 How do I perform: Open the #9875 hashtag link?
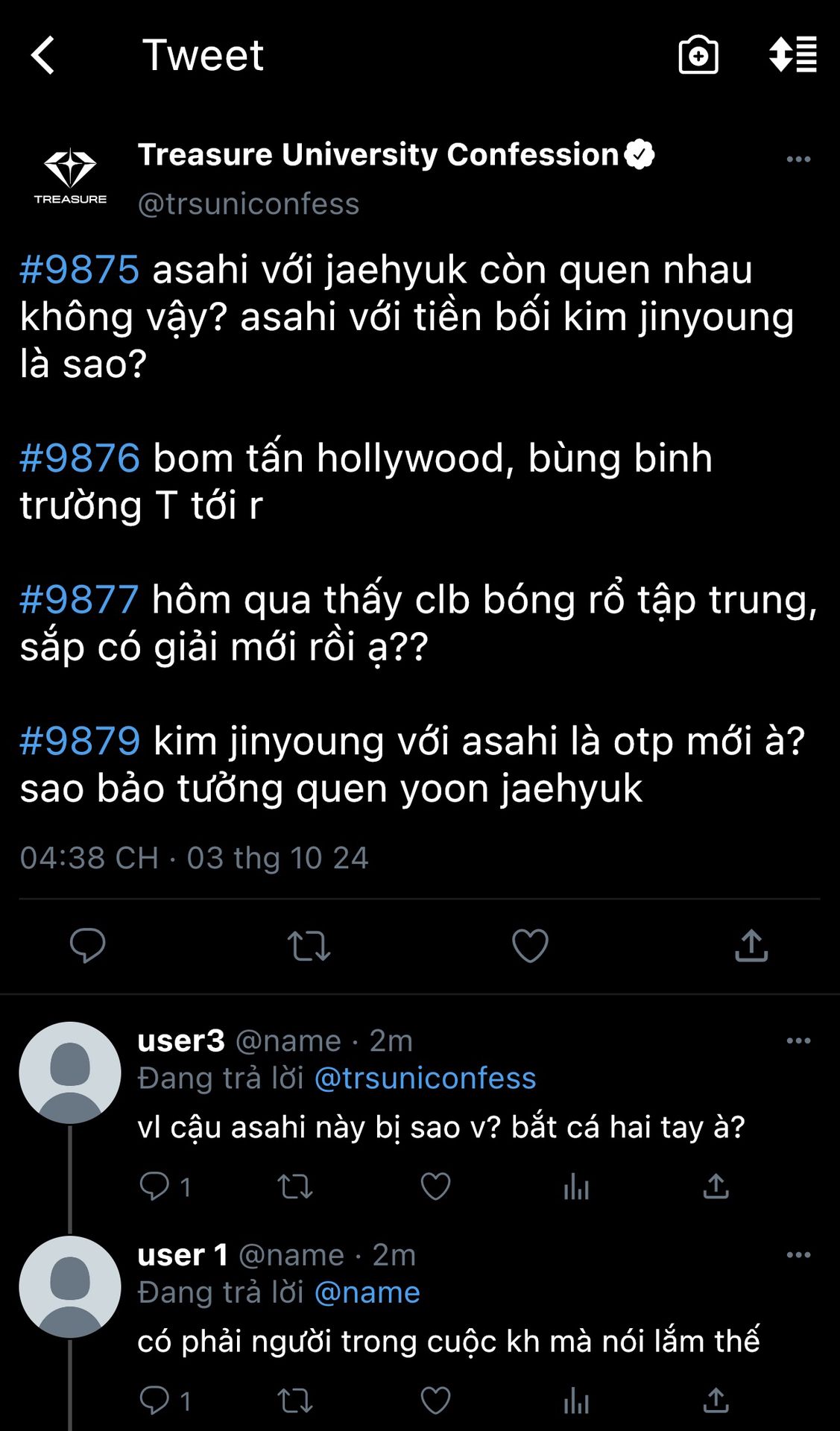click(79, 270)
